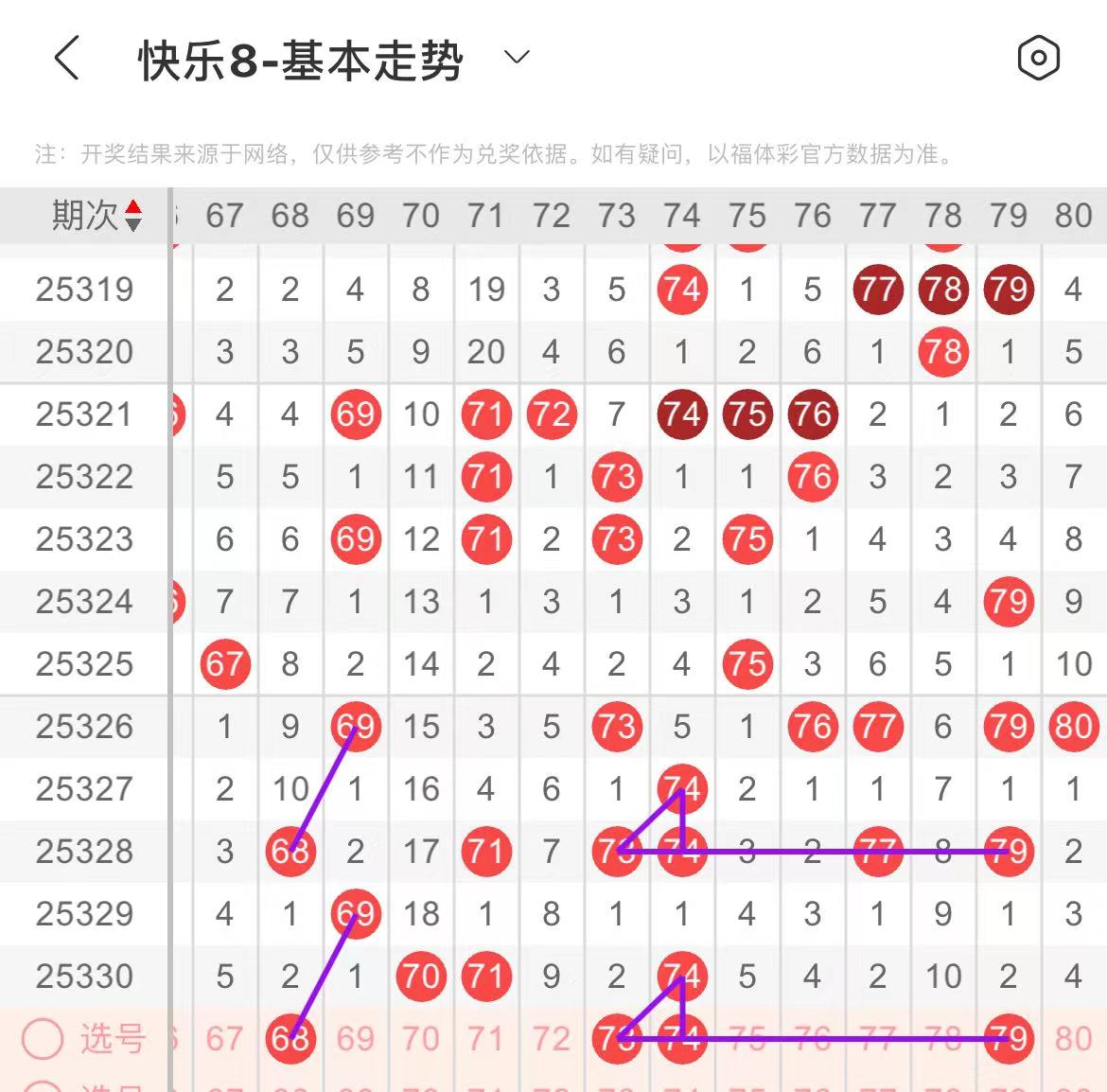This screenshot has width=1107, height=1092.
Task: Pick number 71 in the 选号 row
Action: [485, 1039]
